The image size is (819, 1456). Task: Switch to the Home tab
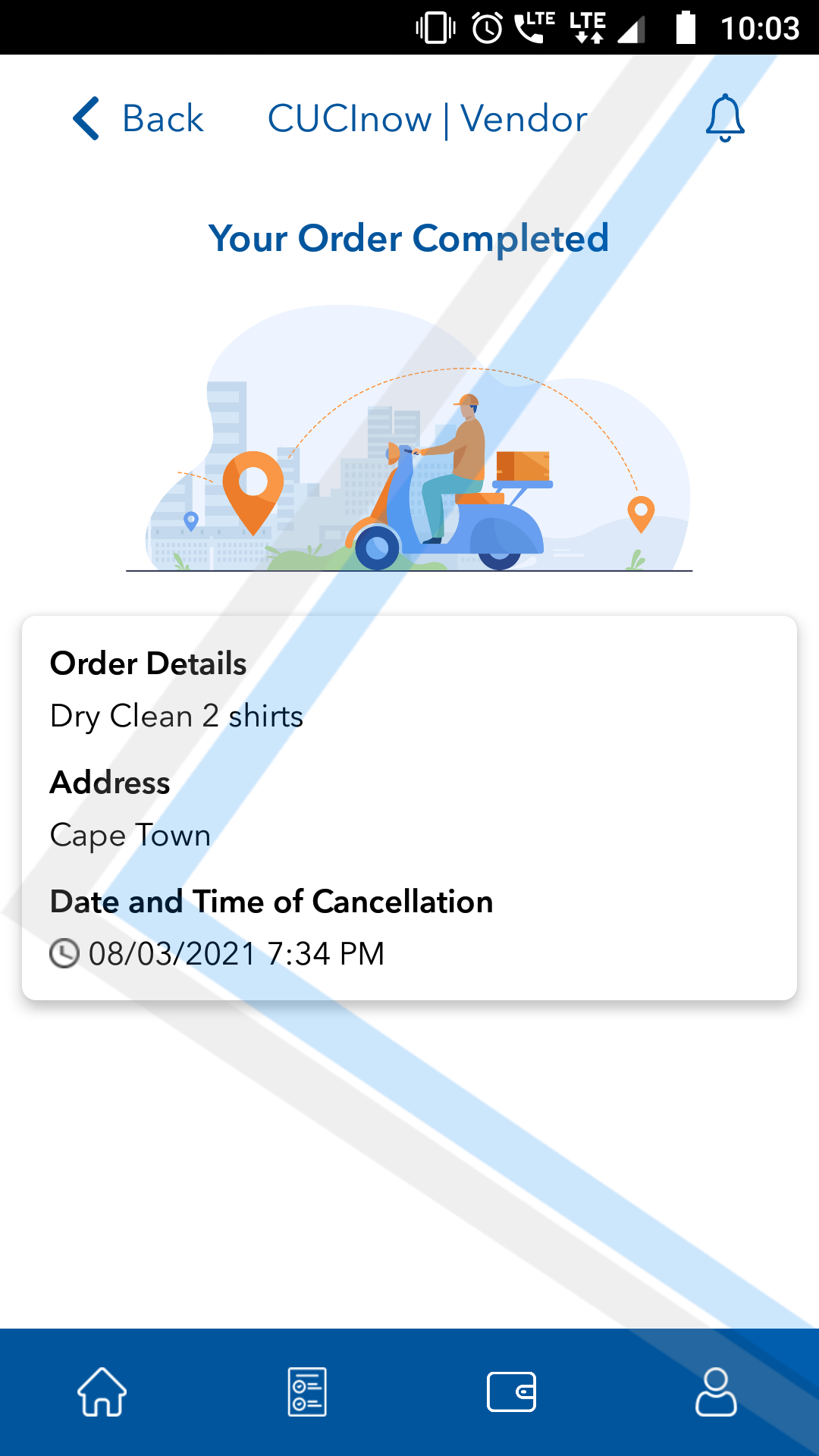tap(102, 1392)
